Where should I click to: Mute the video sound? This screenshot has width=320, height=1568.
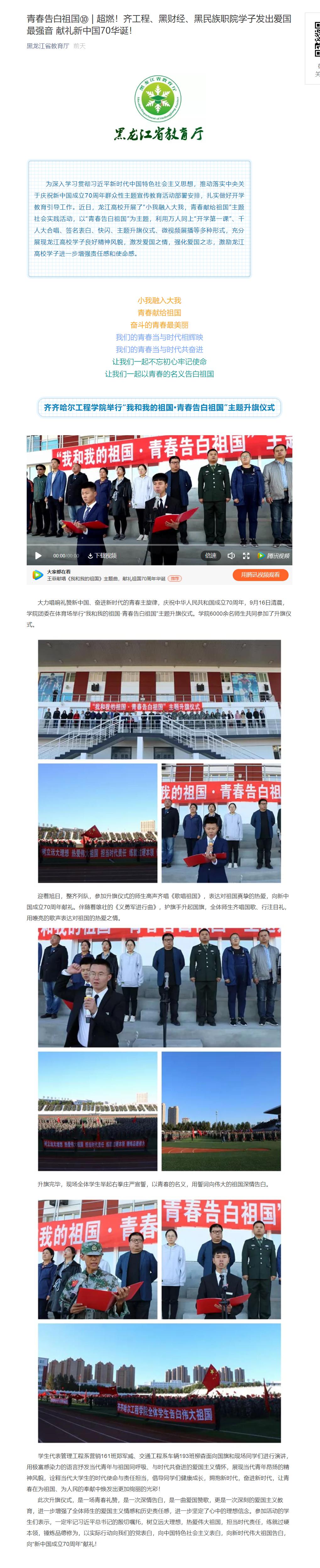pyautogui.click(x=231, y=556)
